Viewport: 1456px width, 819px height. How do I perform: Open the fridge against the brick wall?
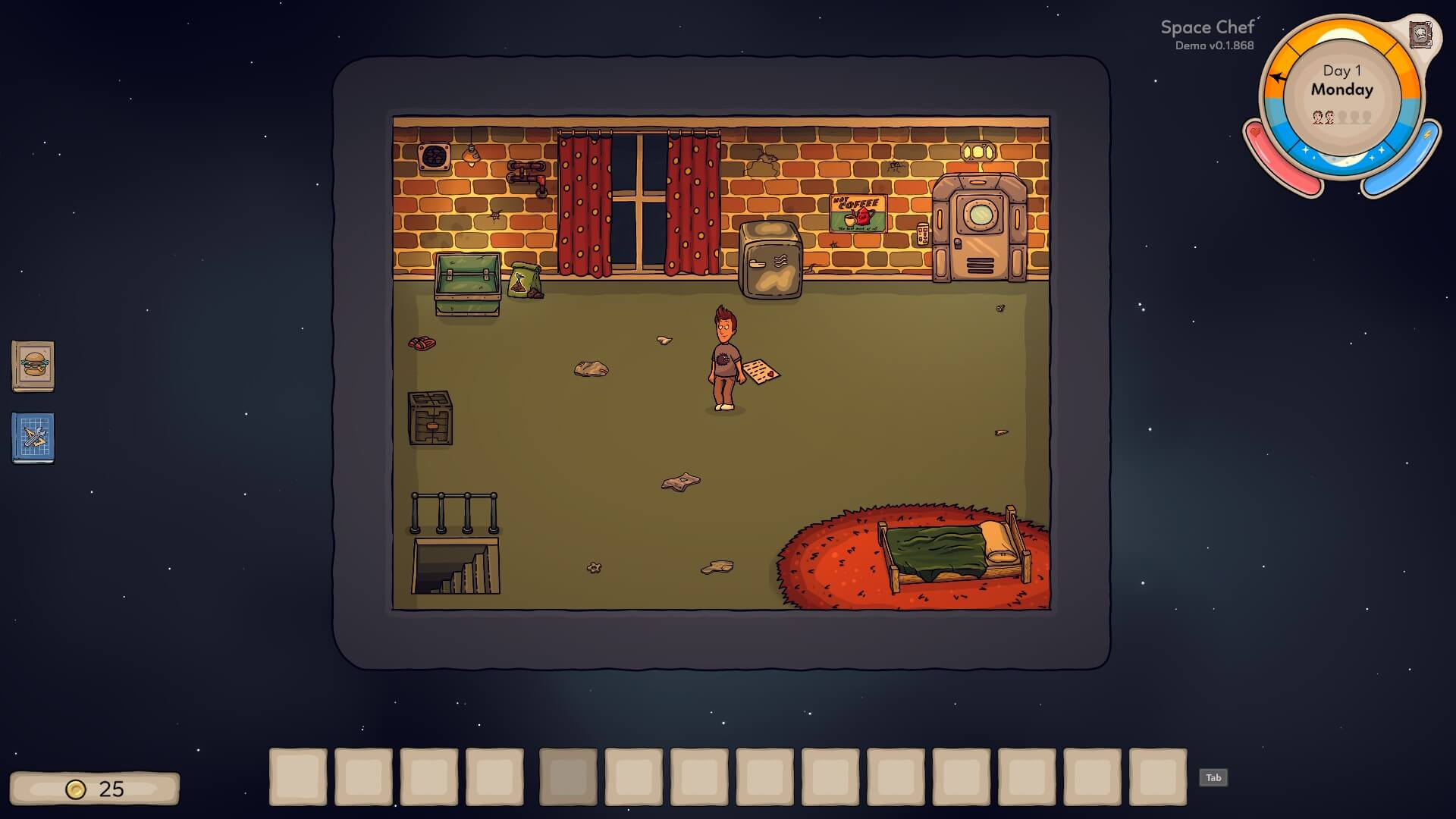(770, 260)
